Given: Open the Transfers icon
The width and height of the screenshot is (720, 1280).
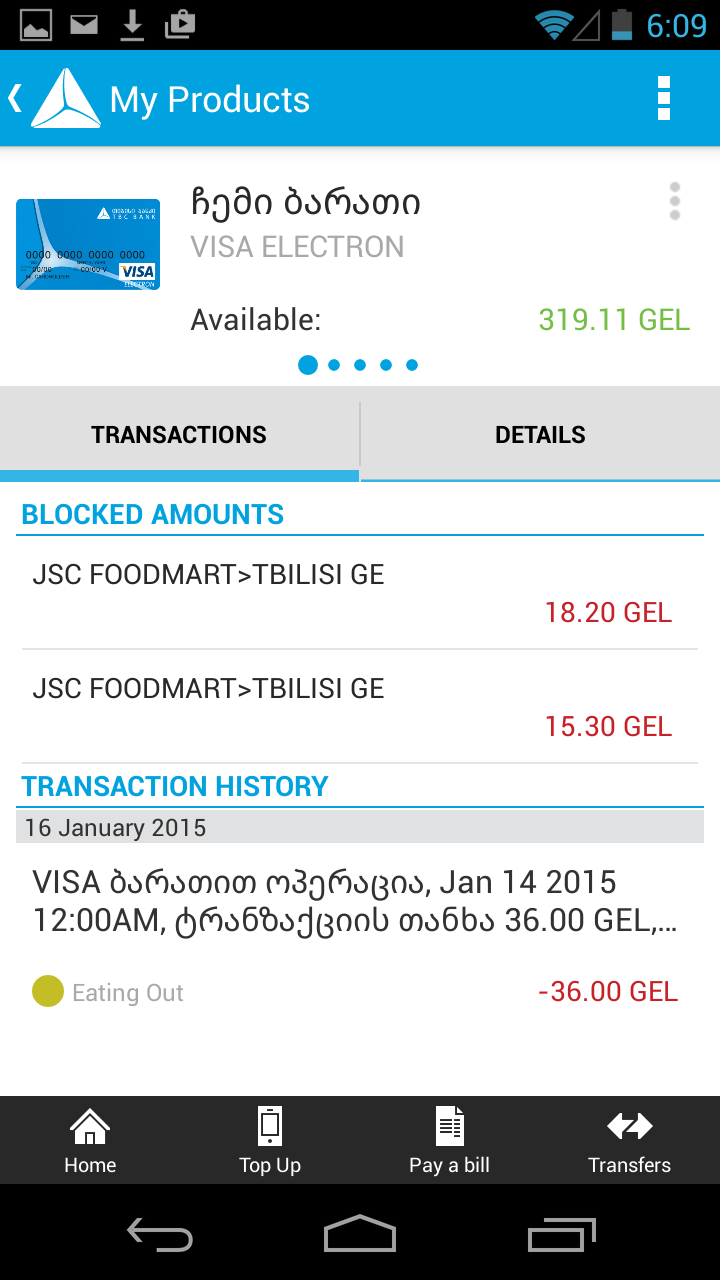Looking at the screenshot, I should click(630, 1140).
